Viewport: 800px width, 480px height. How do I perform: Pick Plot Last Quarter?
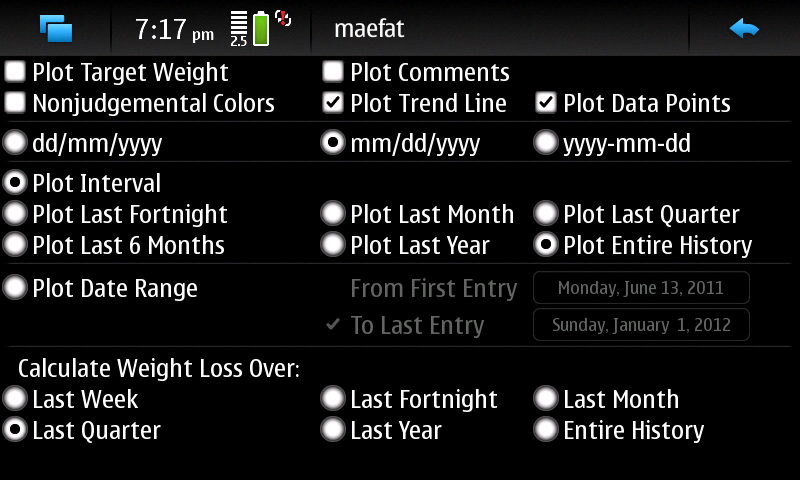tap(546, 214)
